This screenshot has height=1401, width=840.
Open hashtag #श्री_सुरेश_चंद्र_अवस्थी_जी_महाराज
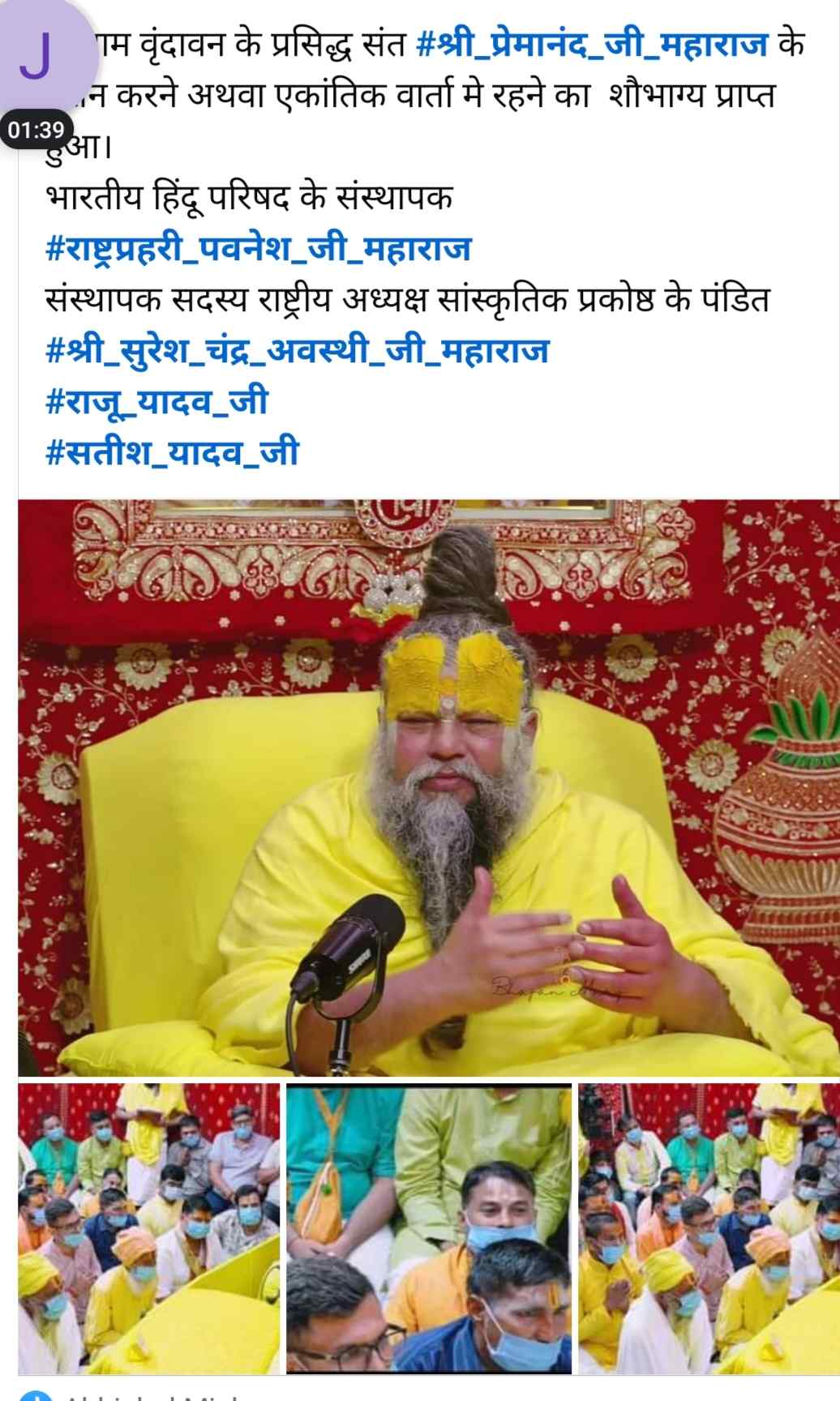click(x=298, y=351)
